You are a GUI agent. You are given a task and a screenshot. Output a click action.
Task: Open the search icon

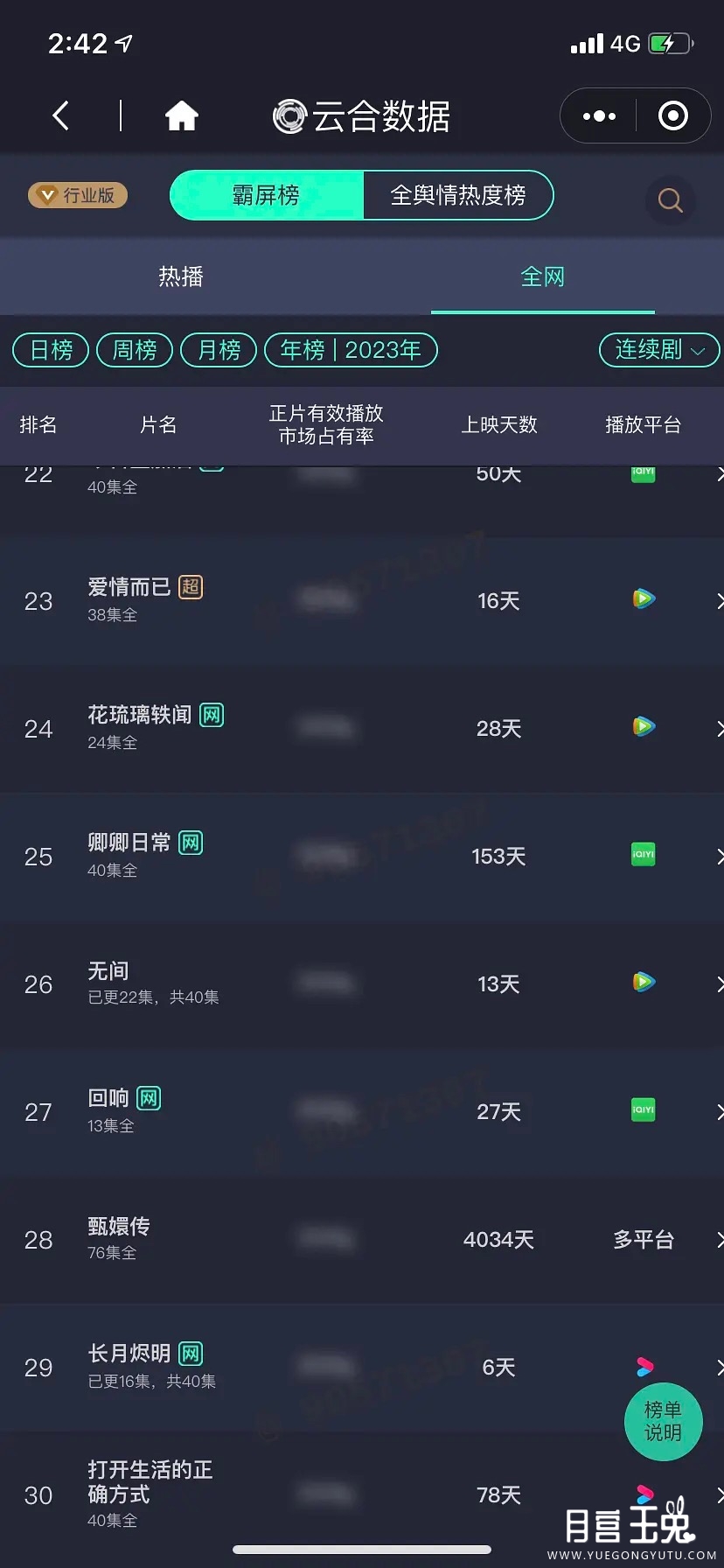670,200
